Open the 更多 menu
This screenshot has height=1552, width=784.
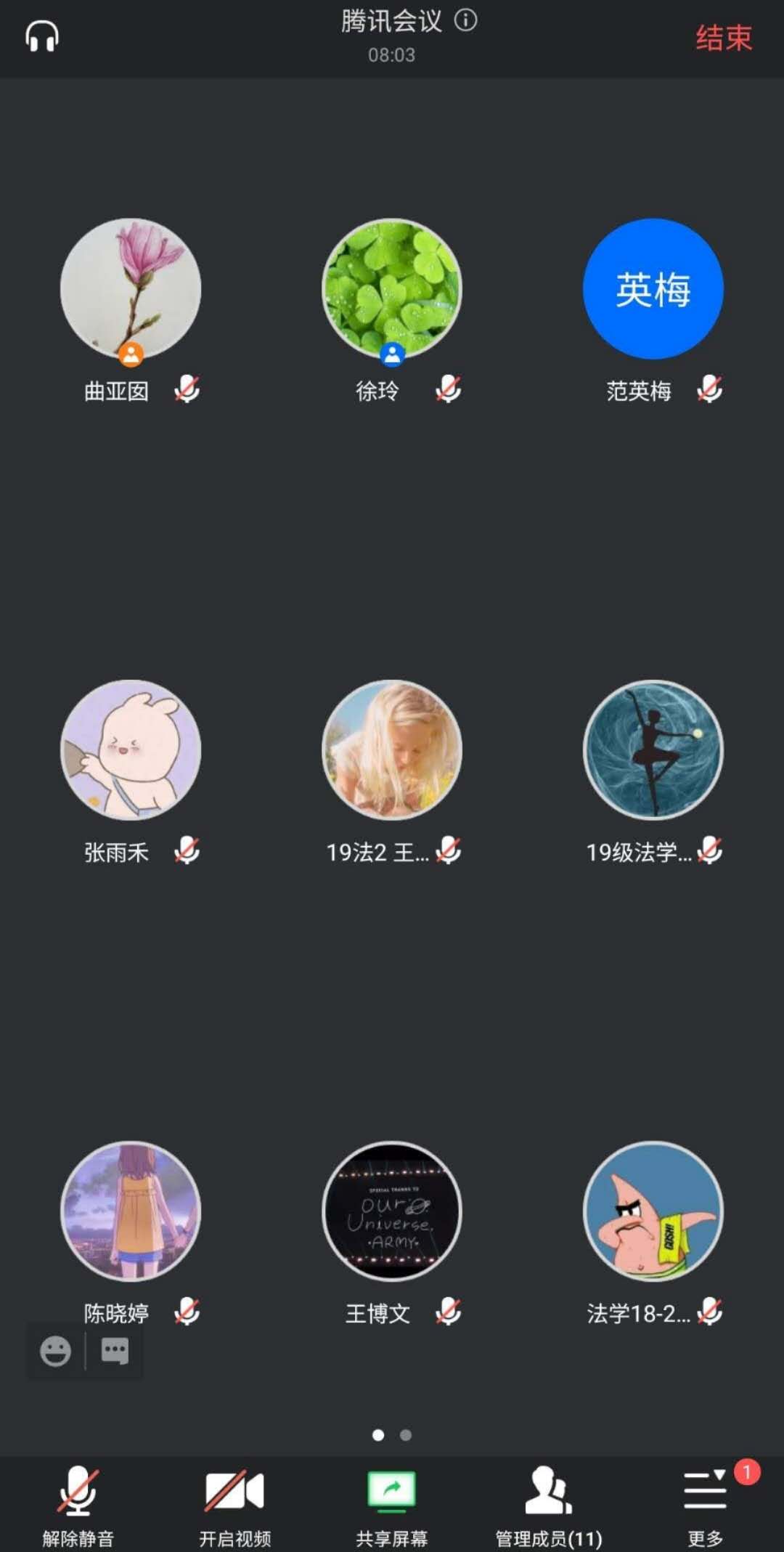click(x=705, y=1505)
